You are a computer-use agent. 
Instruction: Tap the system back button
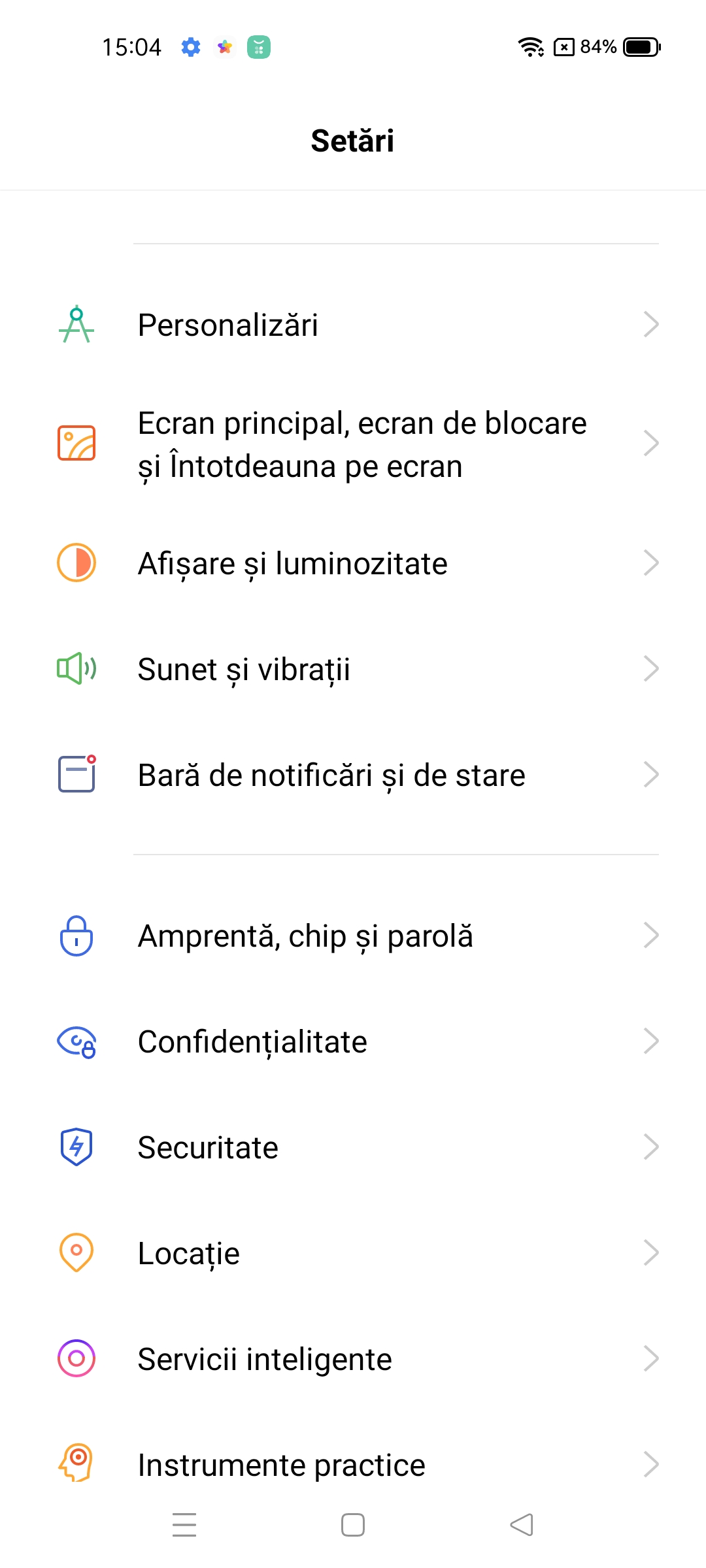(x=522, y=1525)
